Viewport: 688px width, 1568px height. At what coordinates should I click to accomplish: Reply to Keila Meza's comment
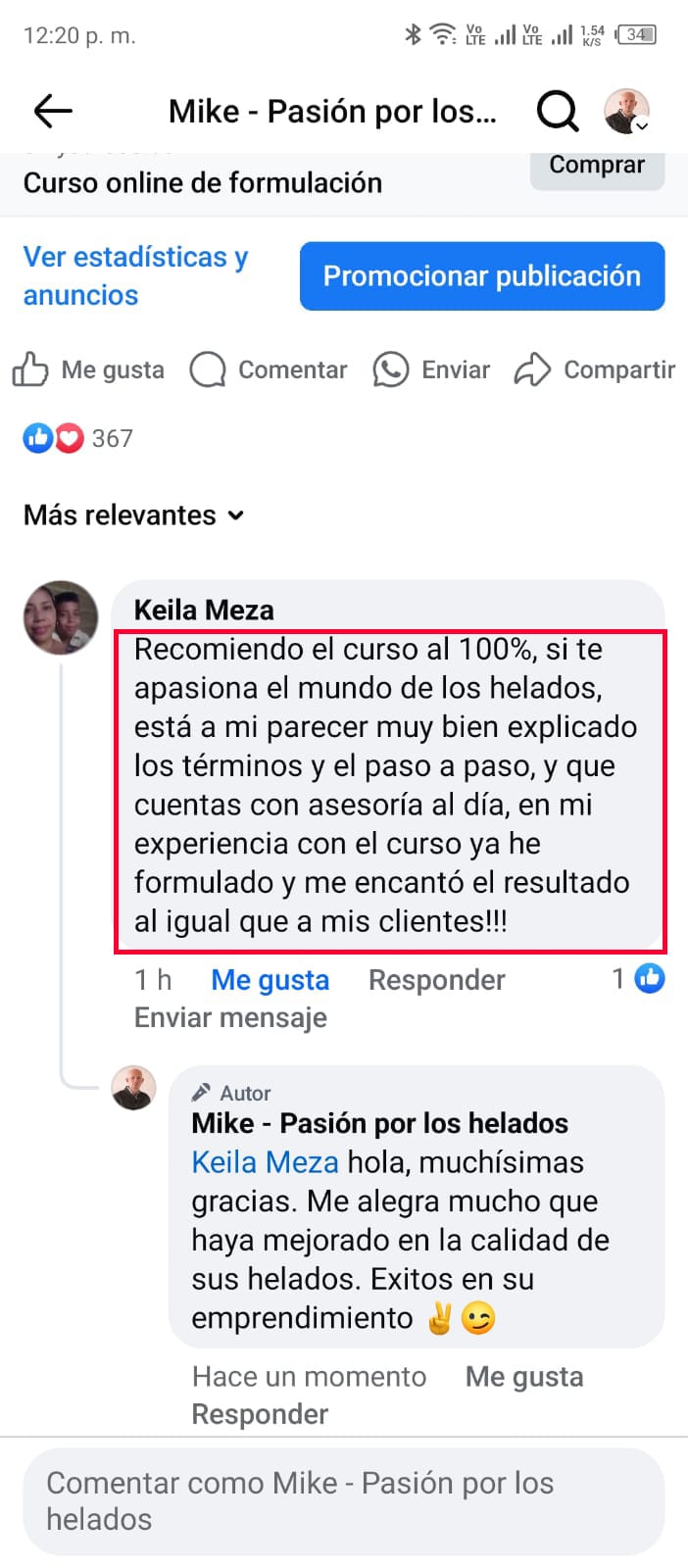point(436,980)
